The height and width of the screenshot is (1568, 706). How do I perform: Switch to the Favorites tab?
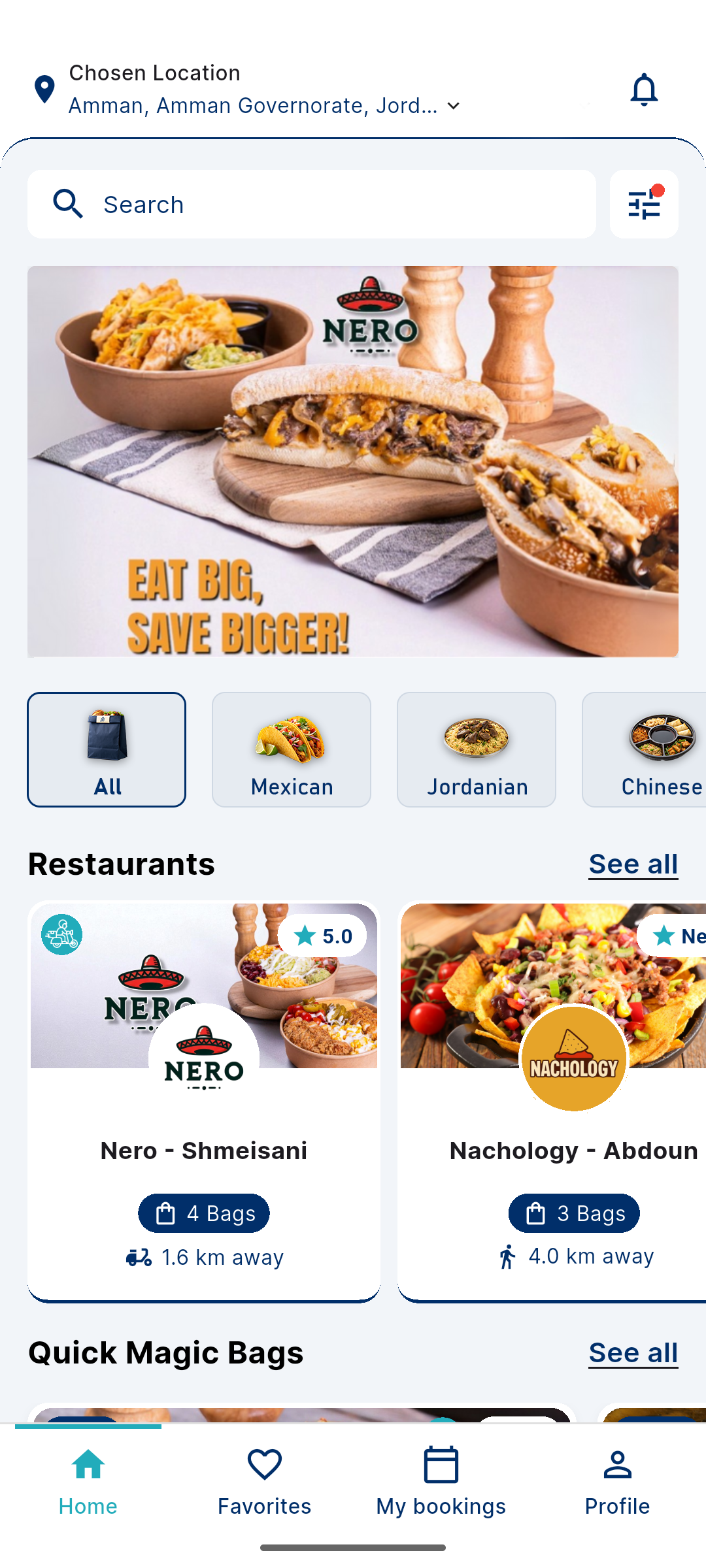click(x=265, y=1481)
